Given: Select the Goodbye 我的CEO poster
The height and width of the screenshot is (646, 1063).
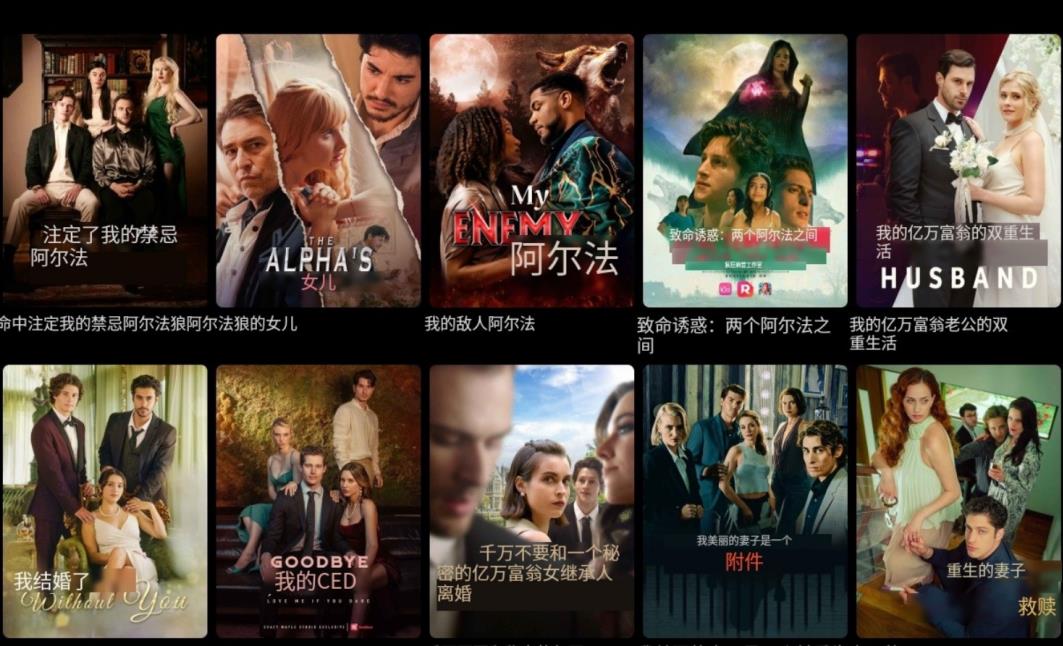Looking at the screenshot, I should pyautogui.click(x=318, y=500).
